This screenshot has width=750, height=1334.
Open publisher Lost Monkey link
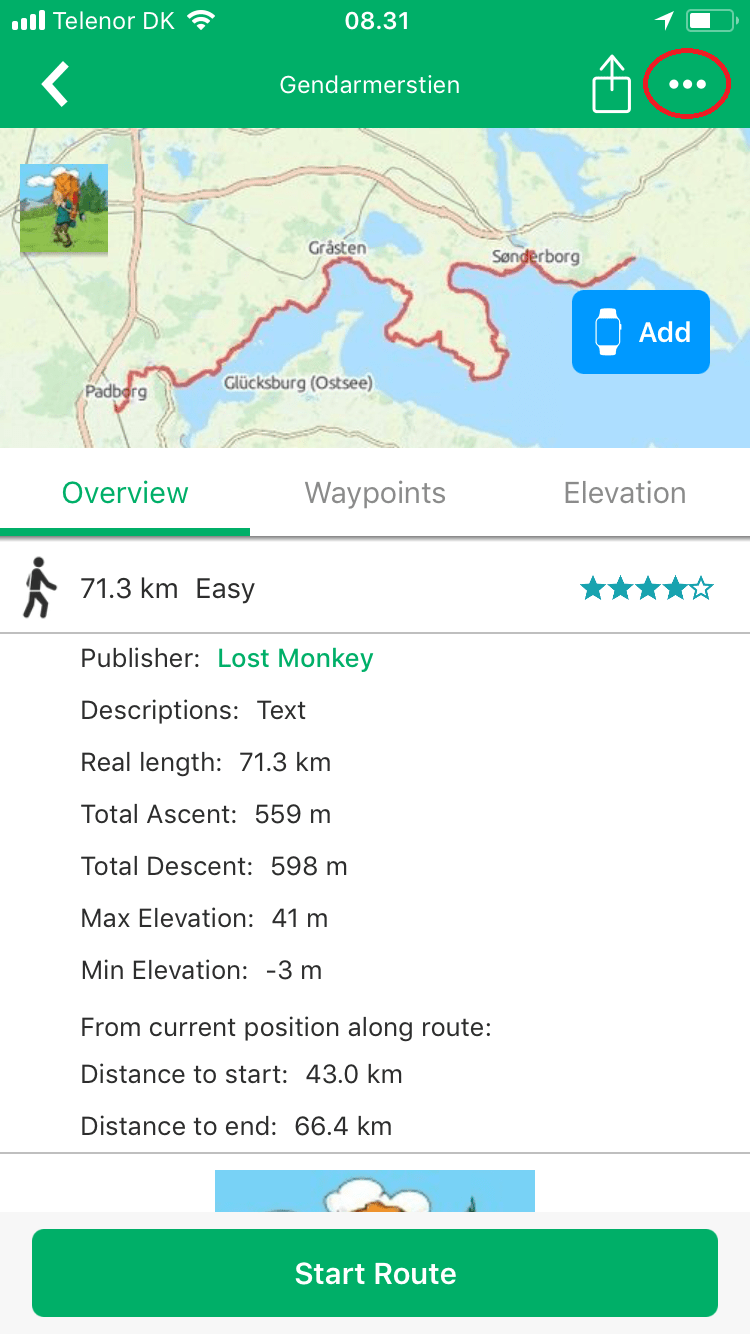(295, 658)
